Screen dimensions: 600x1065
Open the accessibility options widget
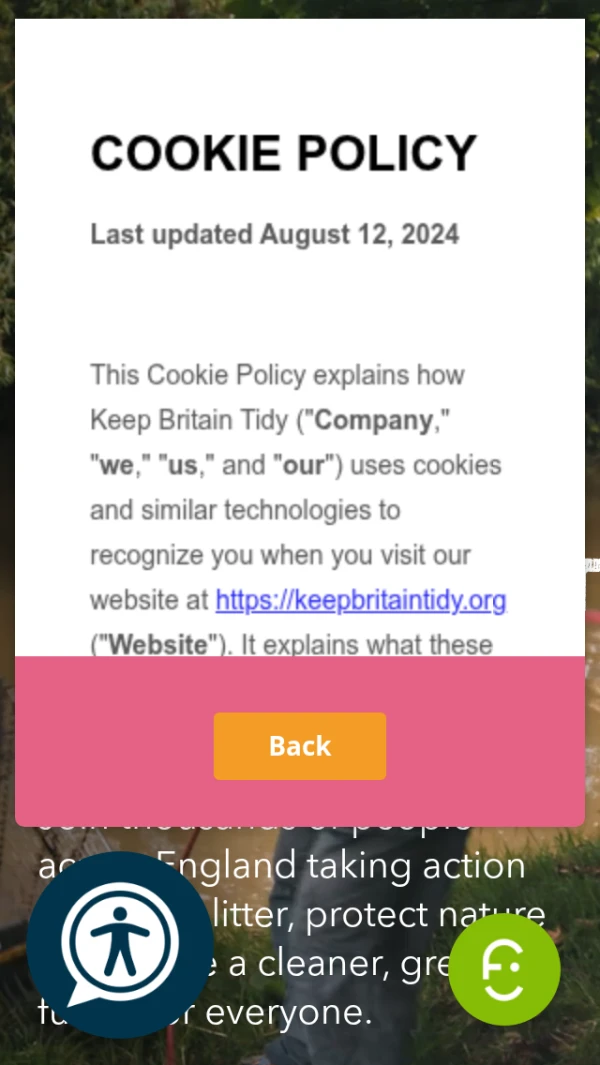(x=119, y=943)
